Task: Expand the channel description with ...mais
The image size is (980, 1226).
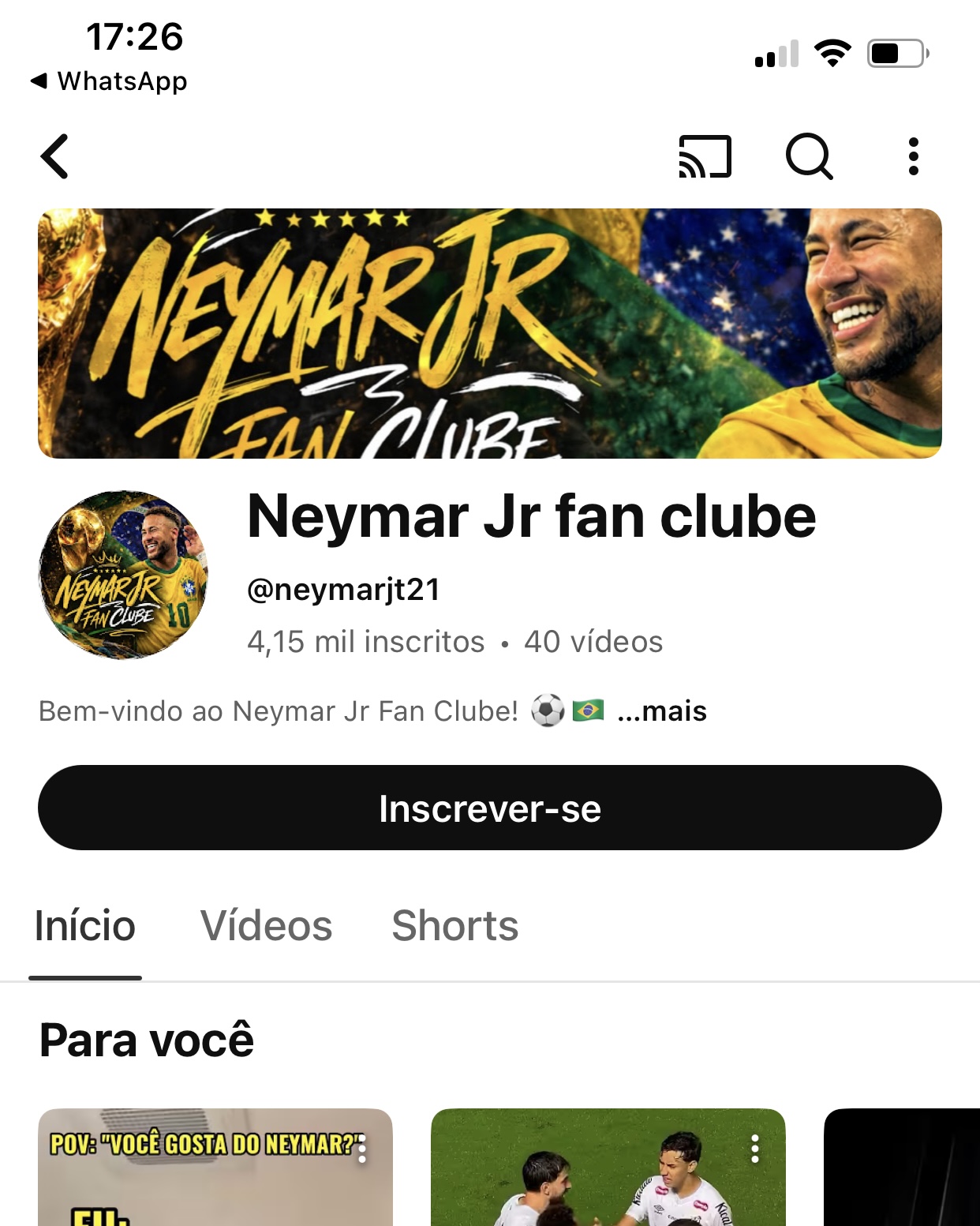Action: [x=661, y=711]
